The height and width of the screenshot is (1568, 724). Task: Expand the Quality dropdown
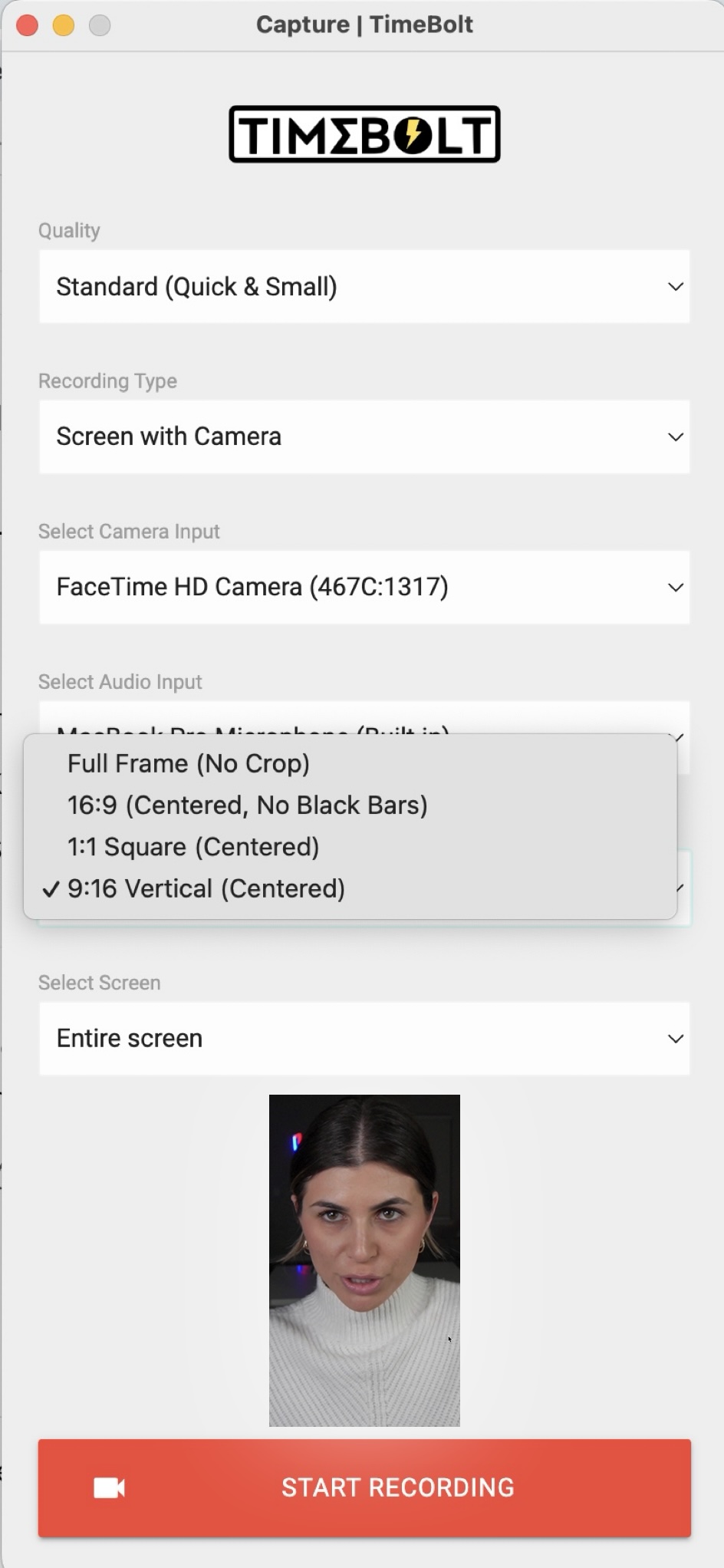click(364, 286)
